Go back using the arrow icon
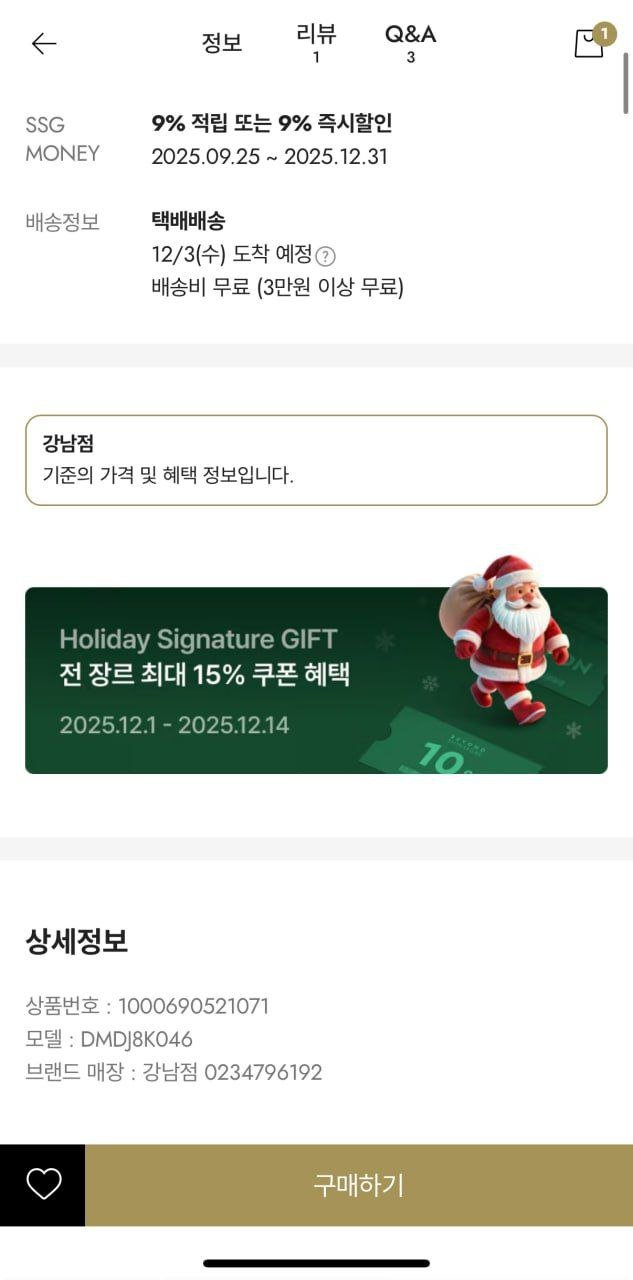Screen dimensions: 633x1280 tap(44, 44)
